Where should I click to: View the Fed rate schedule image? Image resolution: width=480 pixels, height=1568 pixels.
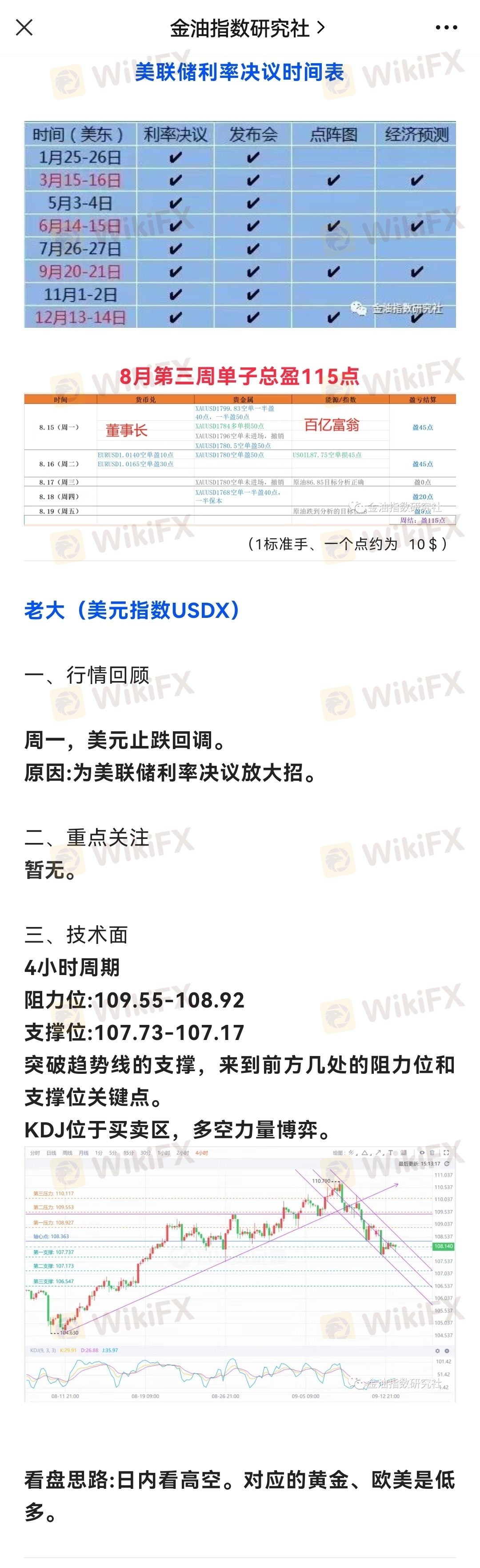coord(240,224)
